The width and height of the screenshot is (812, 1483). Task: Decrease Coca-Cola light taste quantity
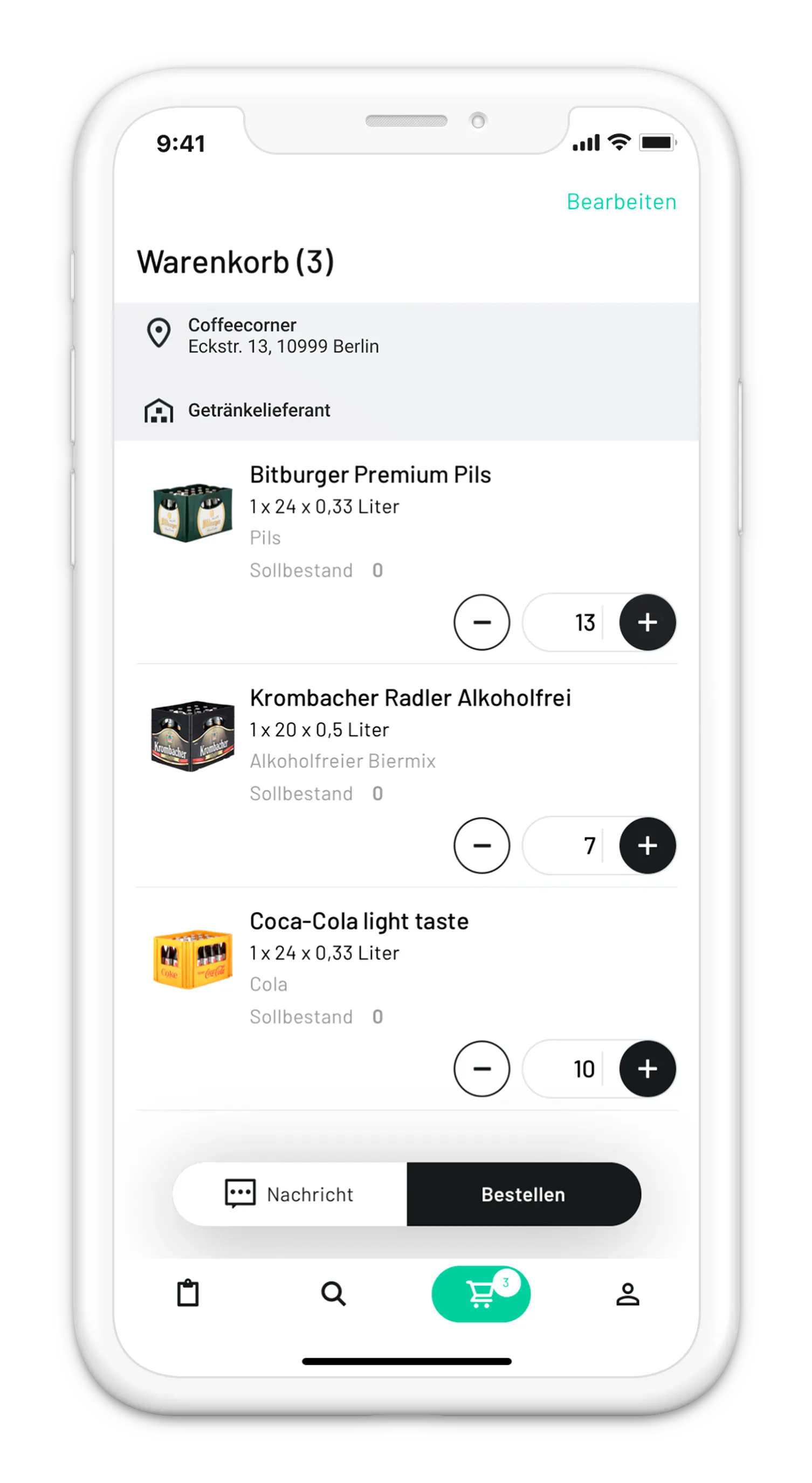(x=481, y=1068)
